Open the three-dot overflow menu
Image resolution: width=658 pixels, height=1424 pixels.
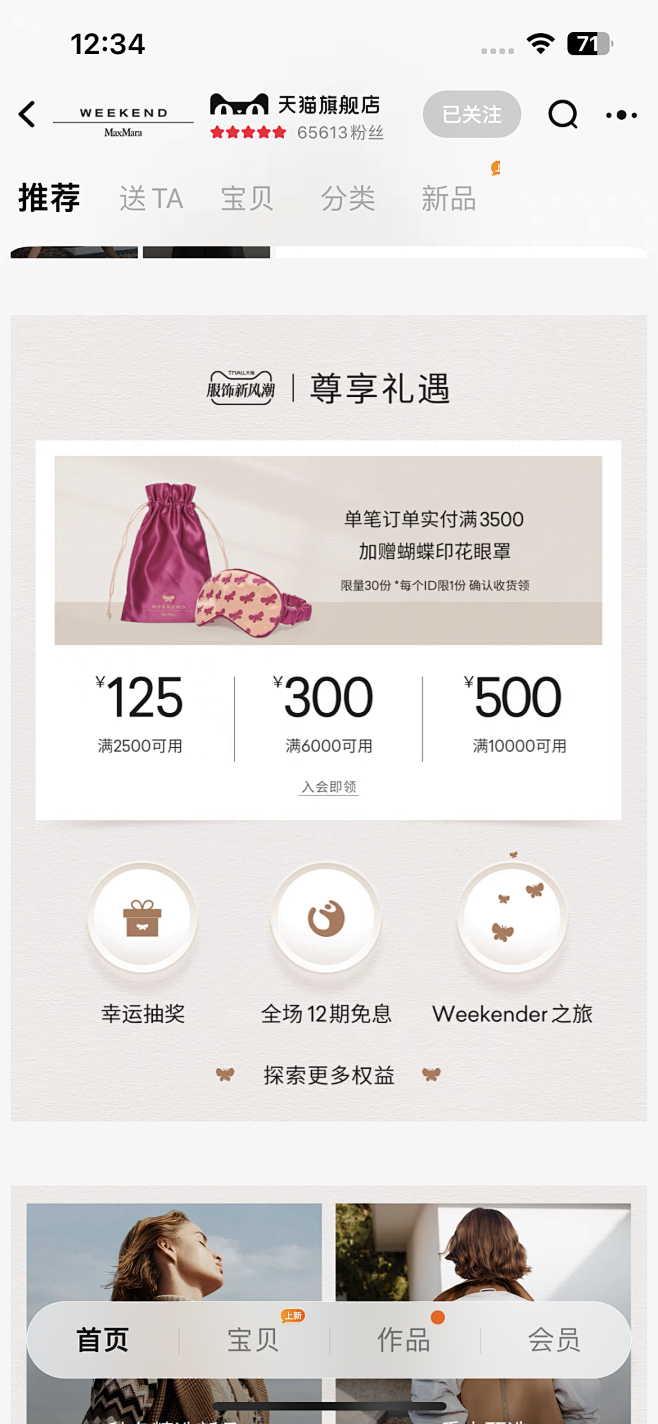click(x=621, y=115)
